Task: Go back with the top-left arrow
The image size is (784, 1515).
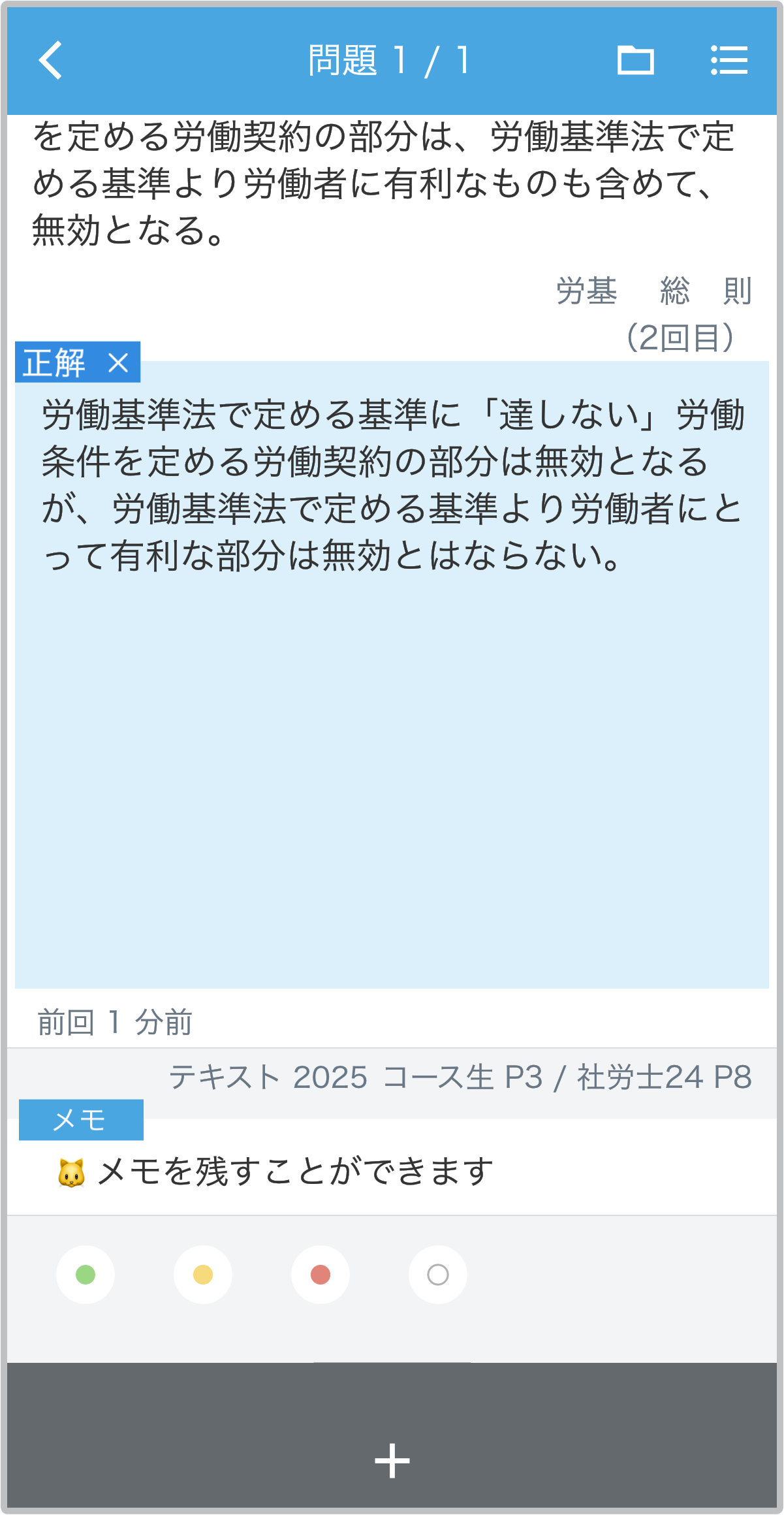Action: (x=50, y=60)
